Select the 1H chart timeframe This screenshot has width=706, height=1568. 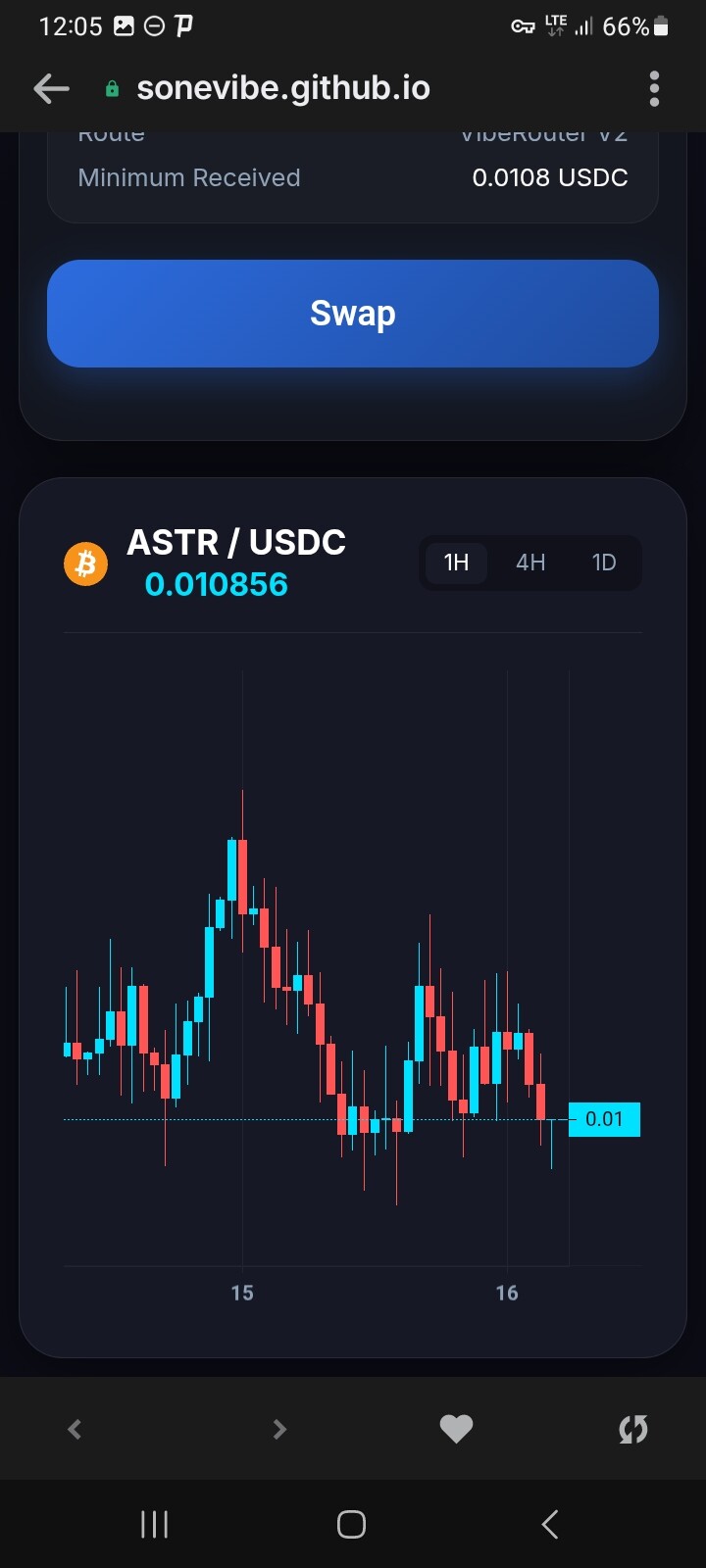456,563
